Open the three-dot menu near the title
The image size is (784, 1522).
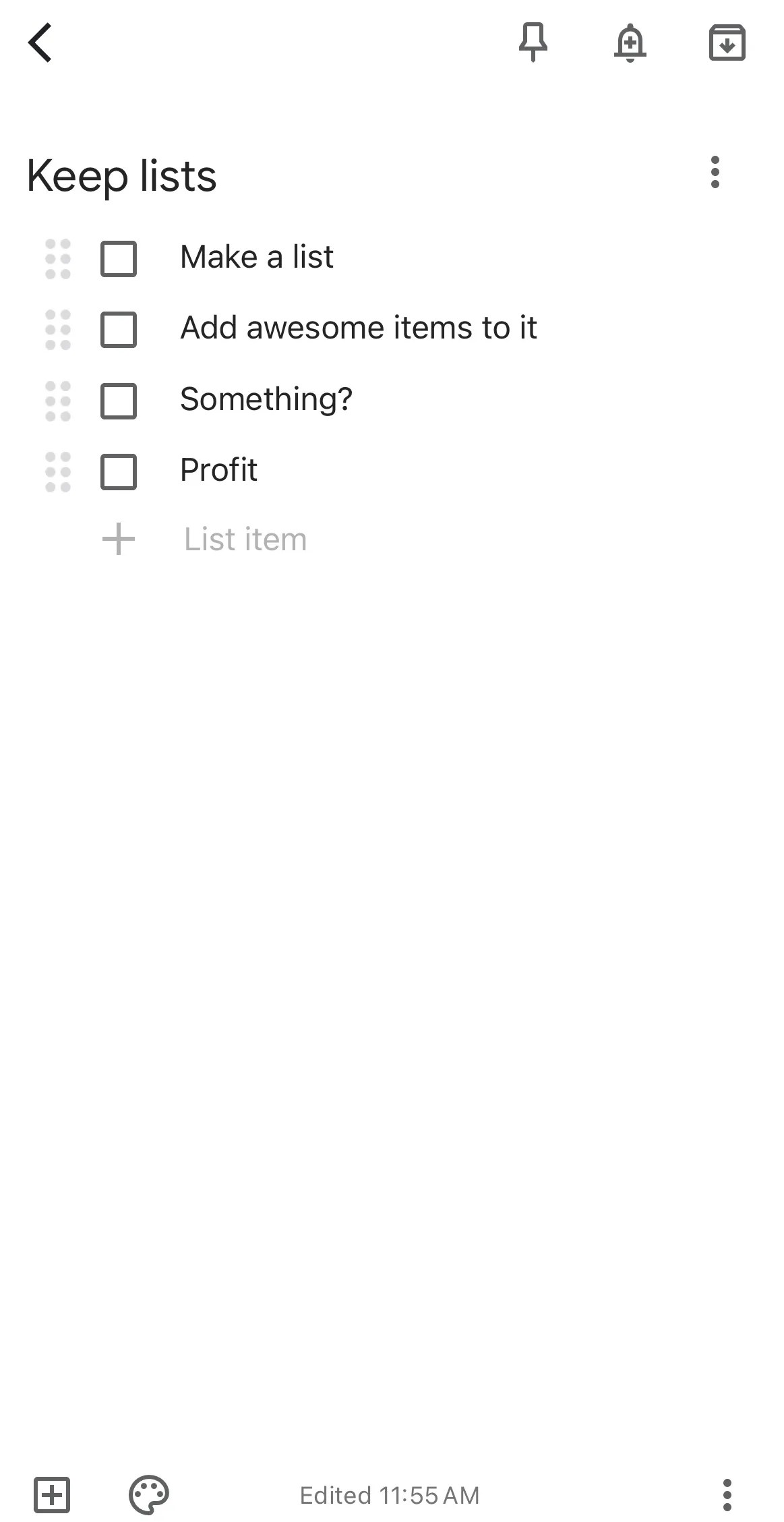(x=715, y=173)
